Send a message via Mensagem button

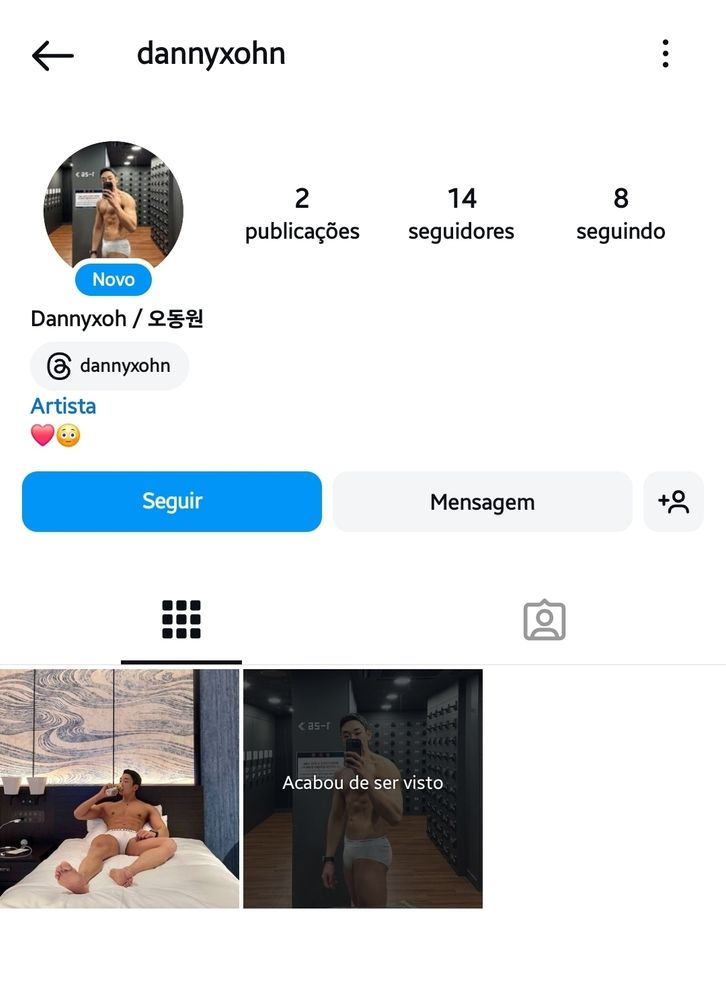click(482, 502)
